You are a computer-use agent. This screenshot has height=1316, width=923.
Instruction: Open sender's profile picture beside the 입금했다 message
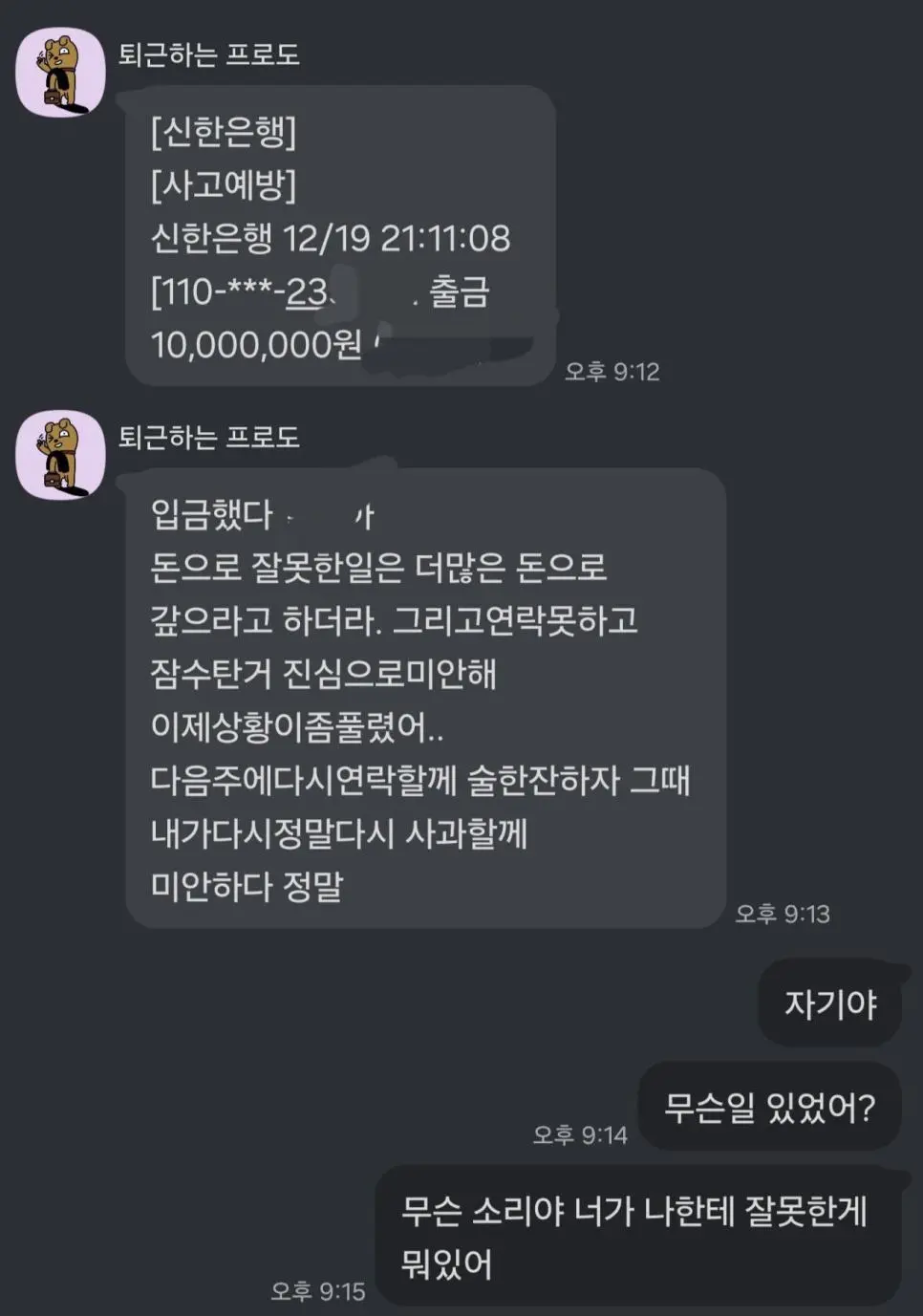[x=60, y=455]
